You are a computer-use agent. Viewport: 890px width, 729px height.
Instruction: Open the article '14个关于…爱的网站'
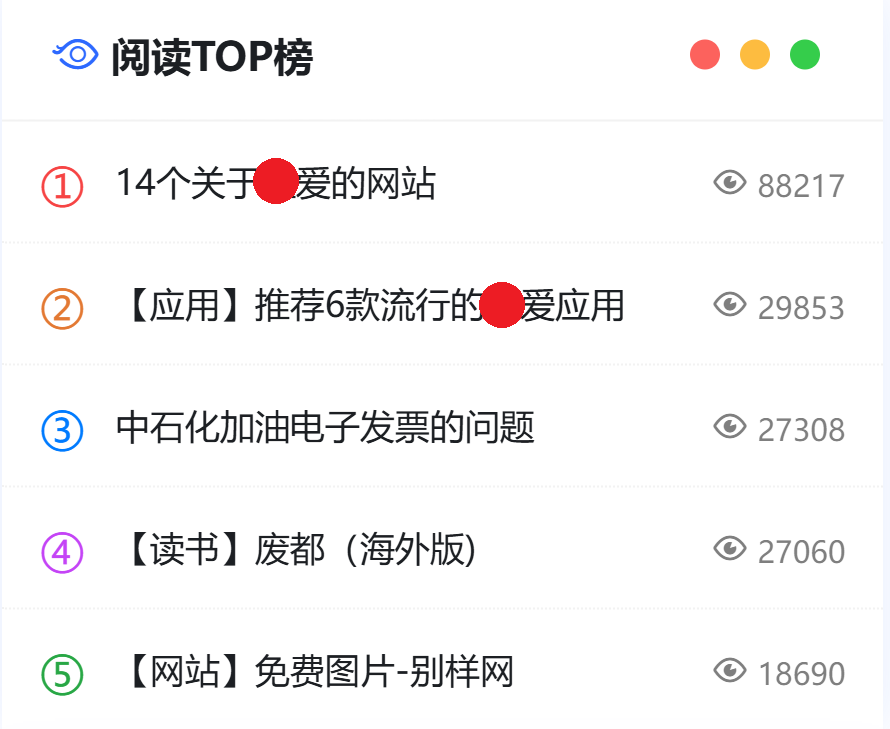(x=275, y=184)
